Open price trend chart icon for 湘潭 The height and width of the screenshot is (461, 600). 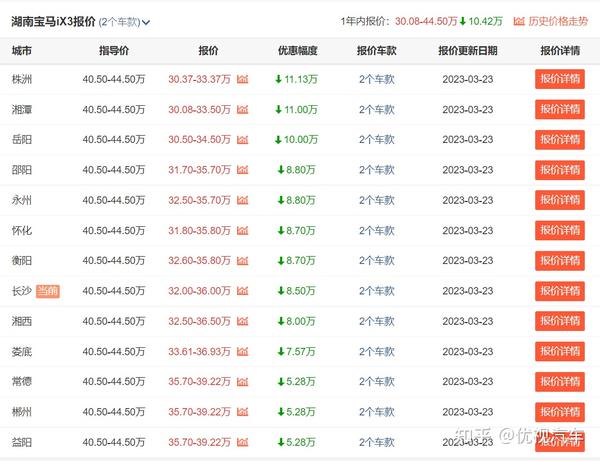[x=243, y=110]
